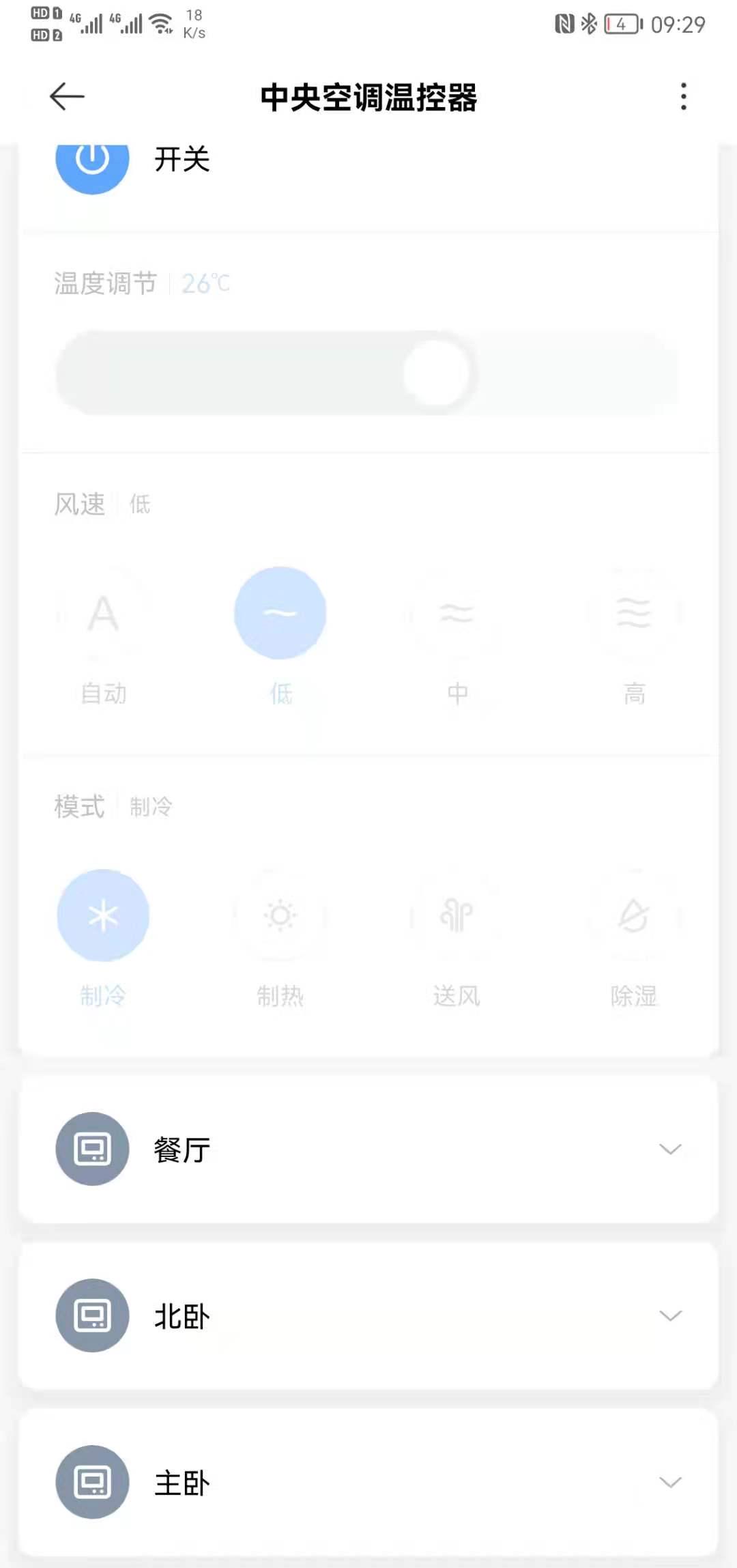The height and width of the screenshot is (1568, 737).
Task: Select 低 fan speed icon
Action: pos(280,613)
